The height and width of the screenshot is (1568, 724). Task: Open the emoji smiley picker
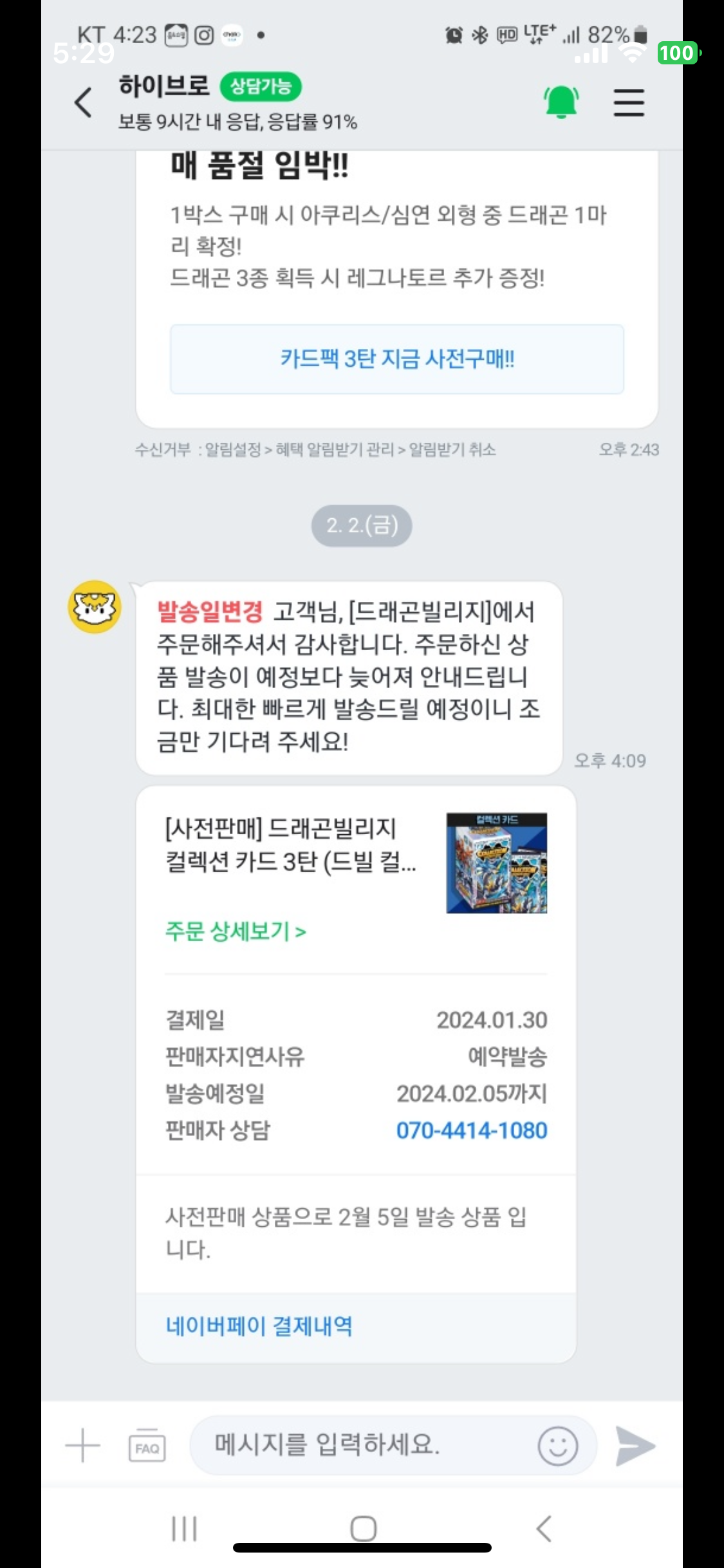click(557, 1446)
